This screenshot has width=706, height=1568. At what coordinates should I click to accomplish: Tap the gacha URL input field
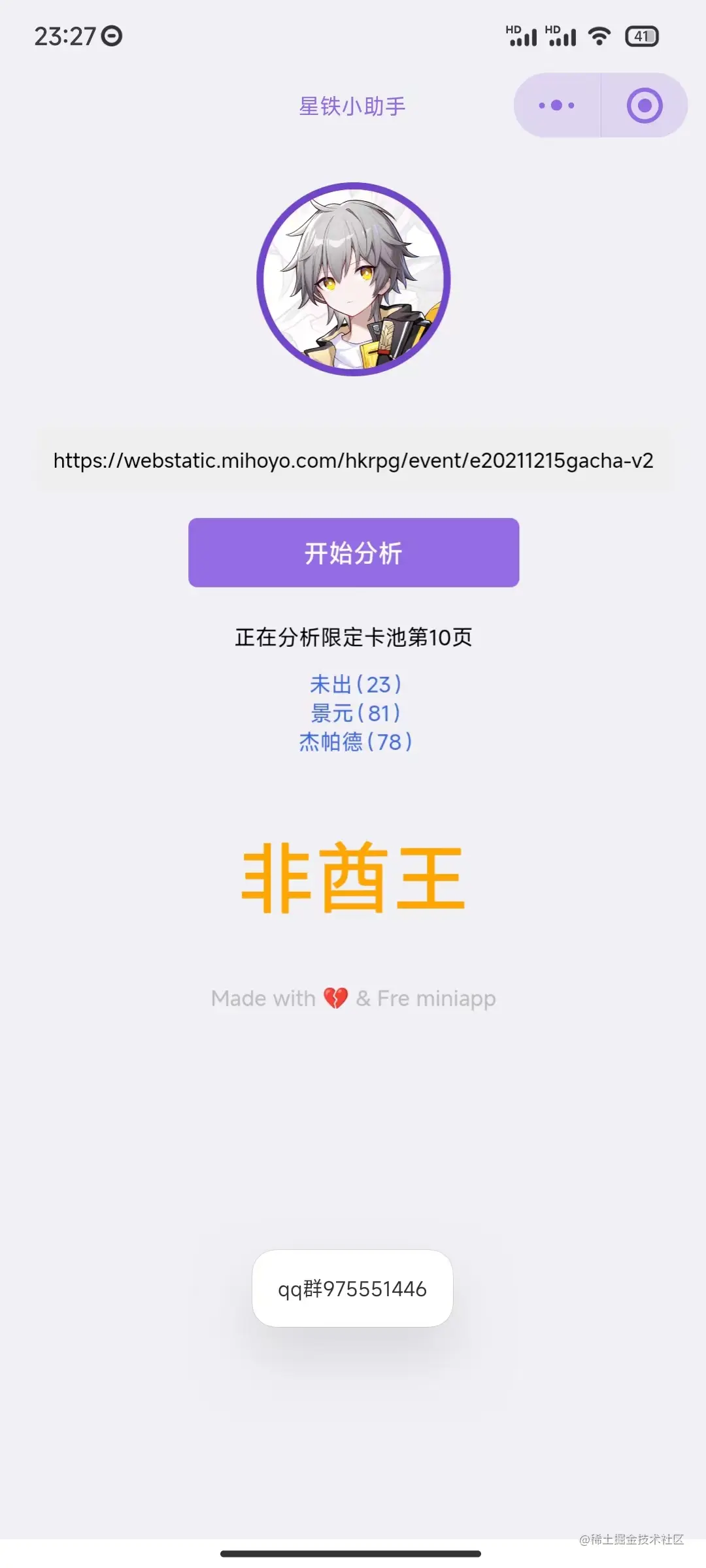pos(353,461)
